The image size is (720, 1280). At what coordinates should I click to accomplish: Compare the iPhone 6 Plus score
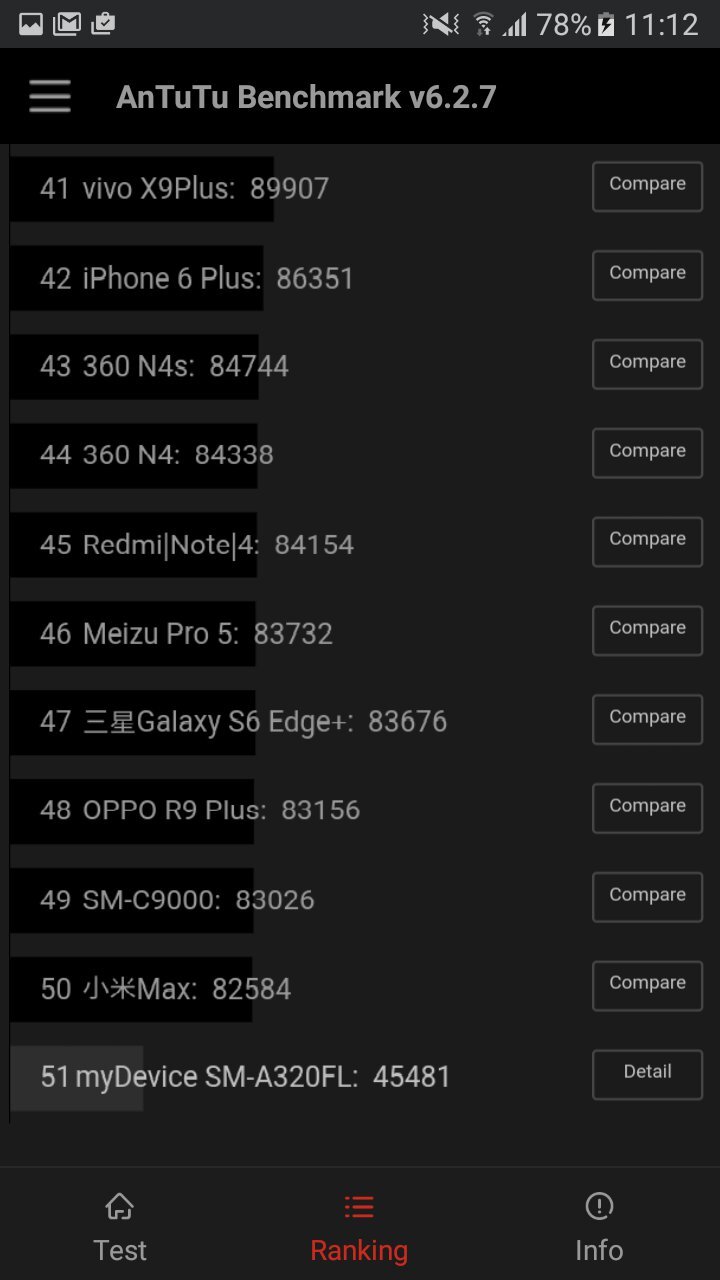click(x=646, y=274)
